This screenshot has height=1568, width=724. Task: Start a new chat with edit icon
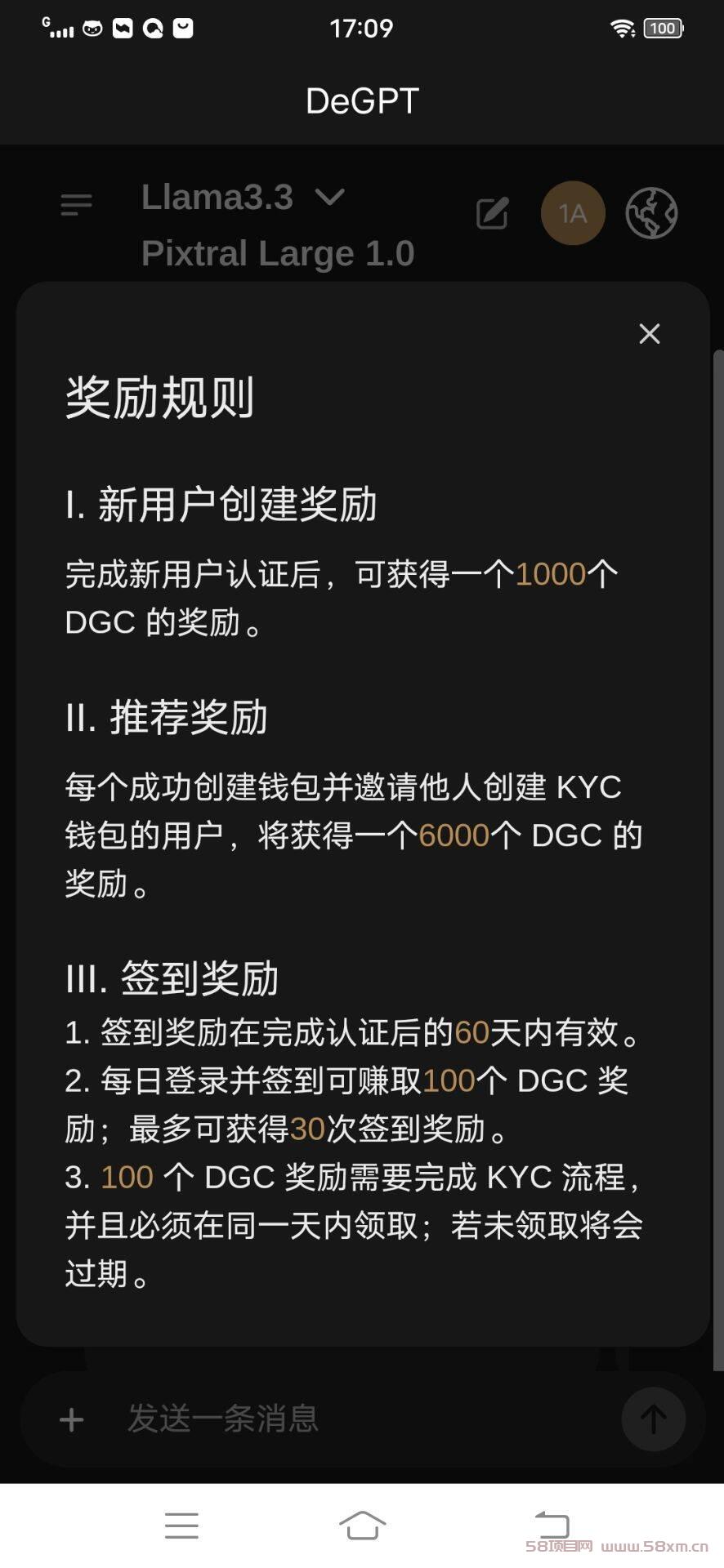coord(492,213)
